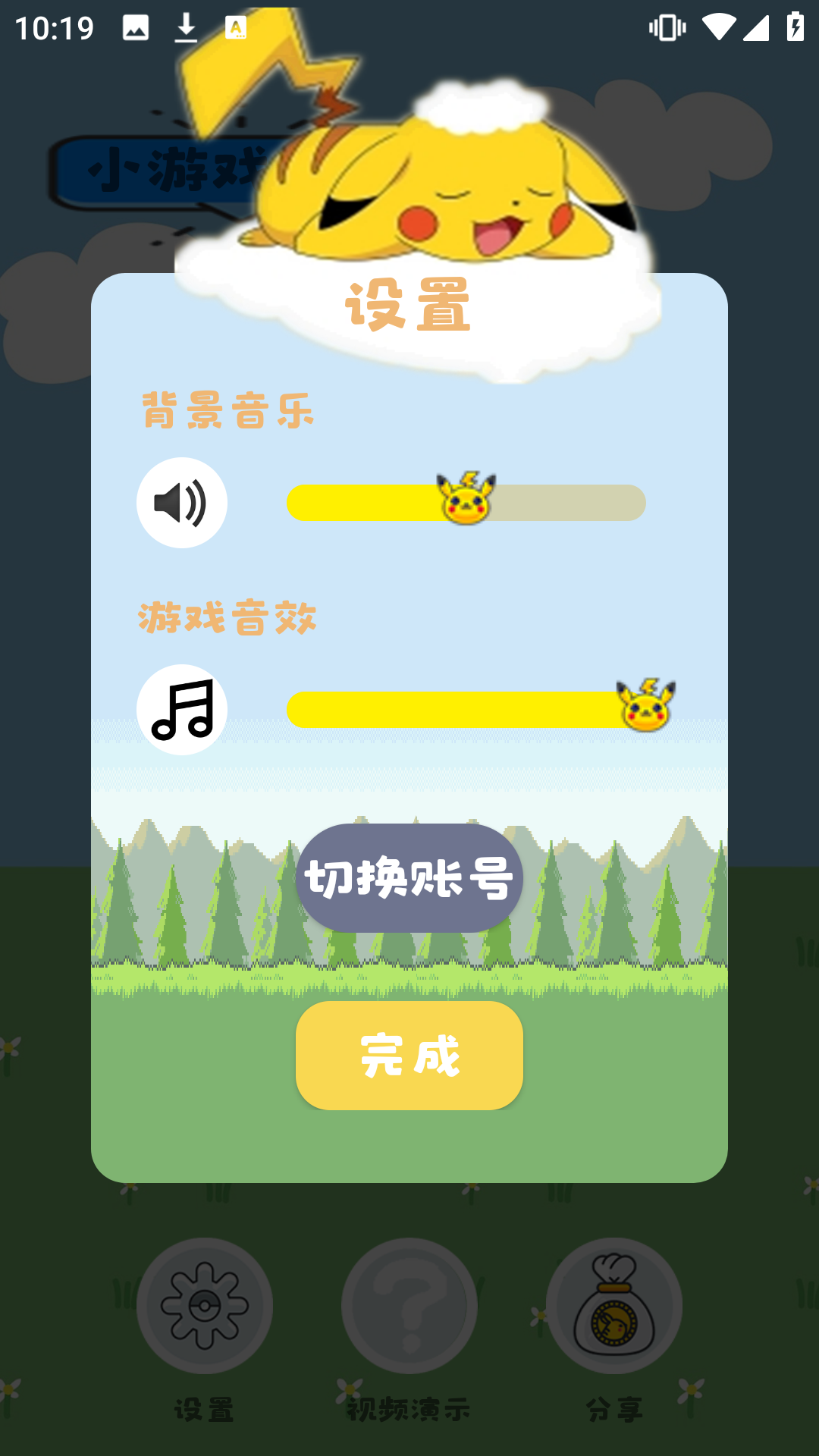
Task: Toggle game sound effects via music note icon
Action: click(182, 710)
